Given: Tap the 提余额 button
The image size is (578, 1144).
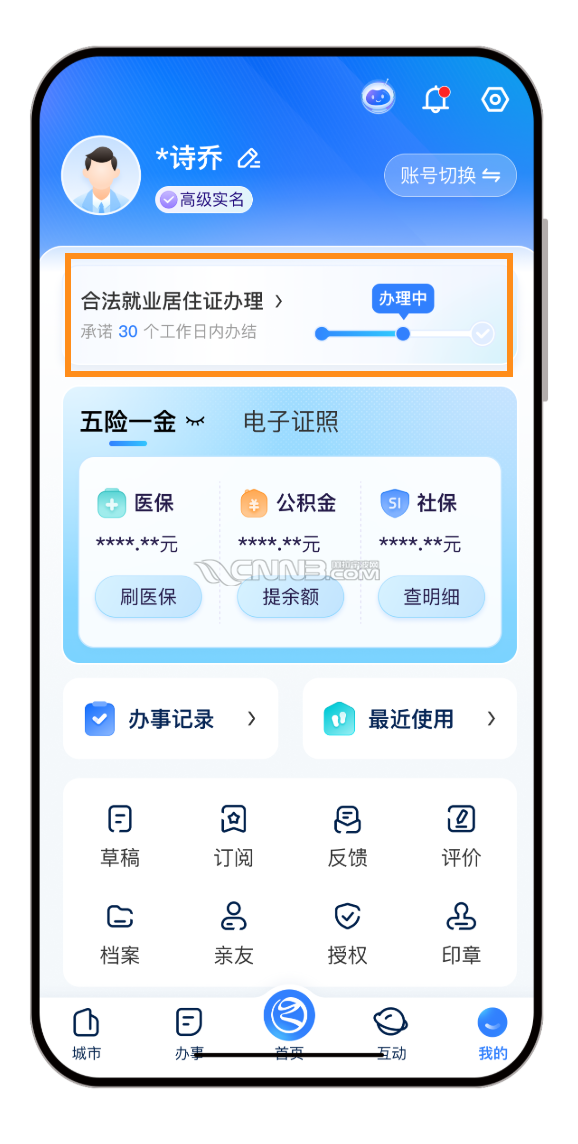Looking at the screenshot, I should [x=290, y=597].
